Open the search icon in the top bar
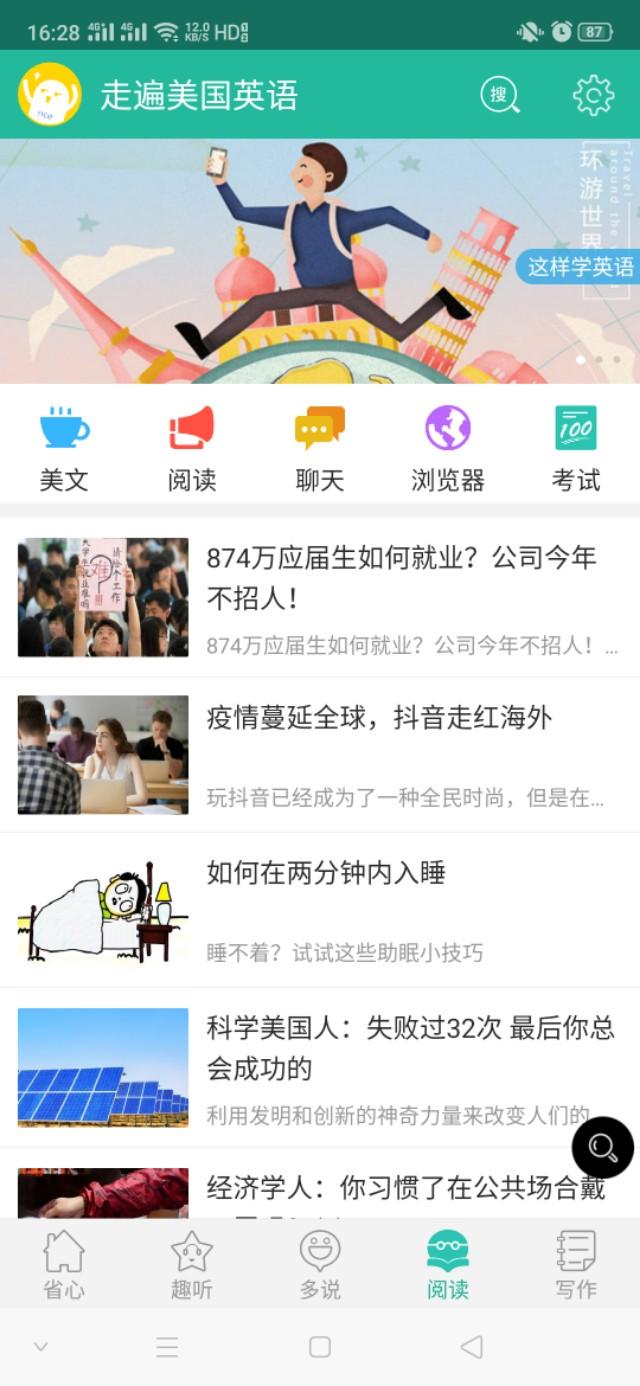The width and height of the screenshot is (640, 1386). tap(500, 95)
